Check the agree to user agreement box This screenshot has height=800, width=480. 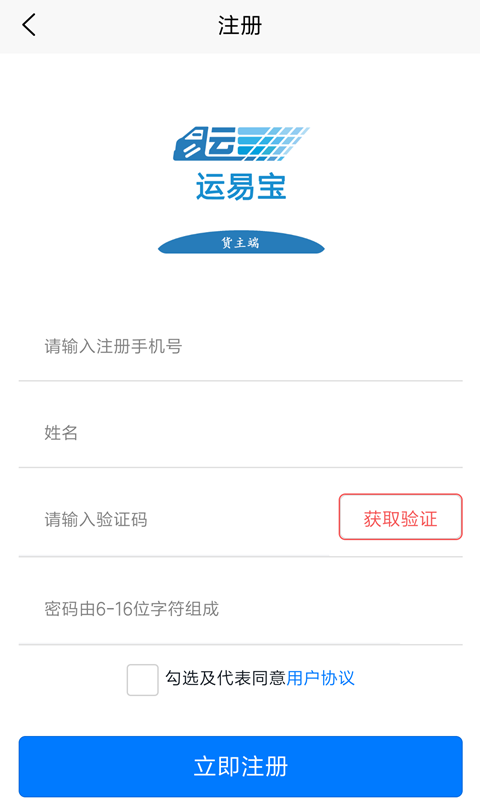(142, 680)
